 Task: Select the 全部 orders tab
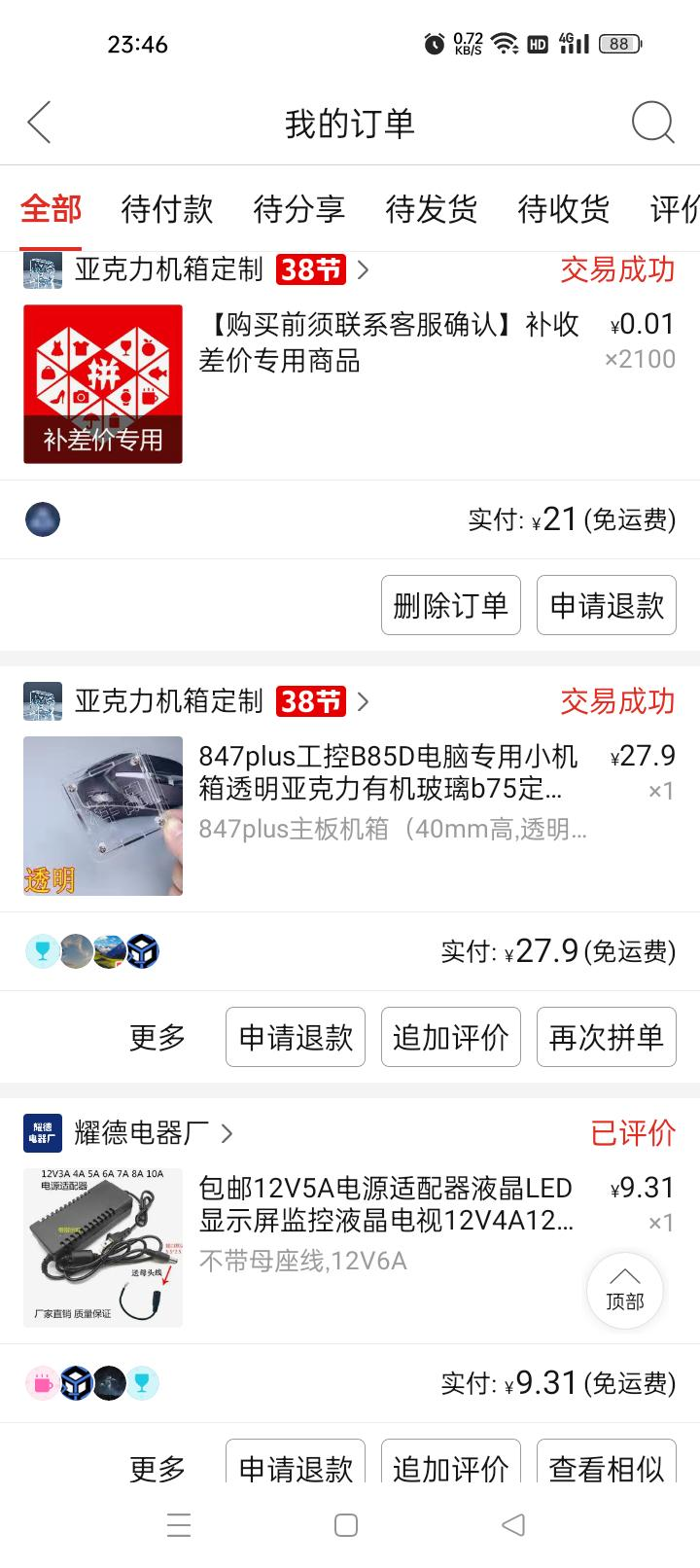52,209
